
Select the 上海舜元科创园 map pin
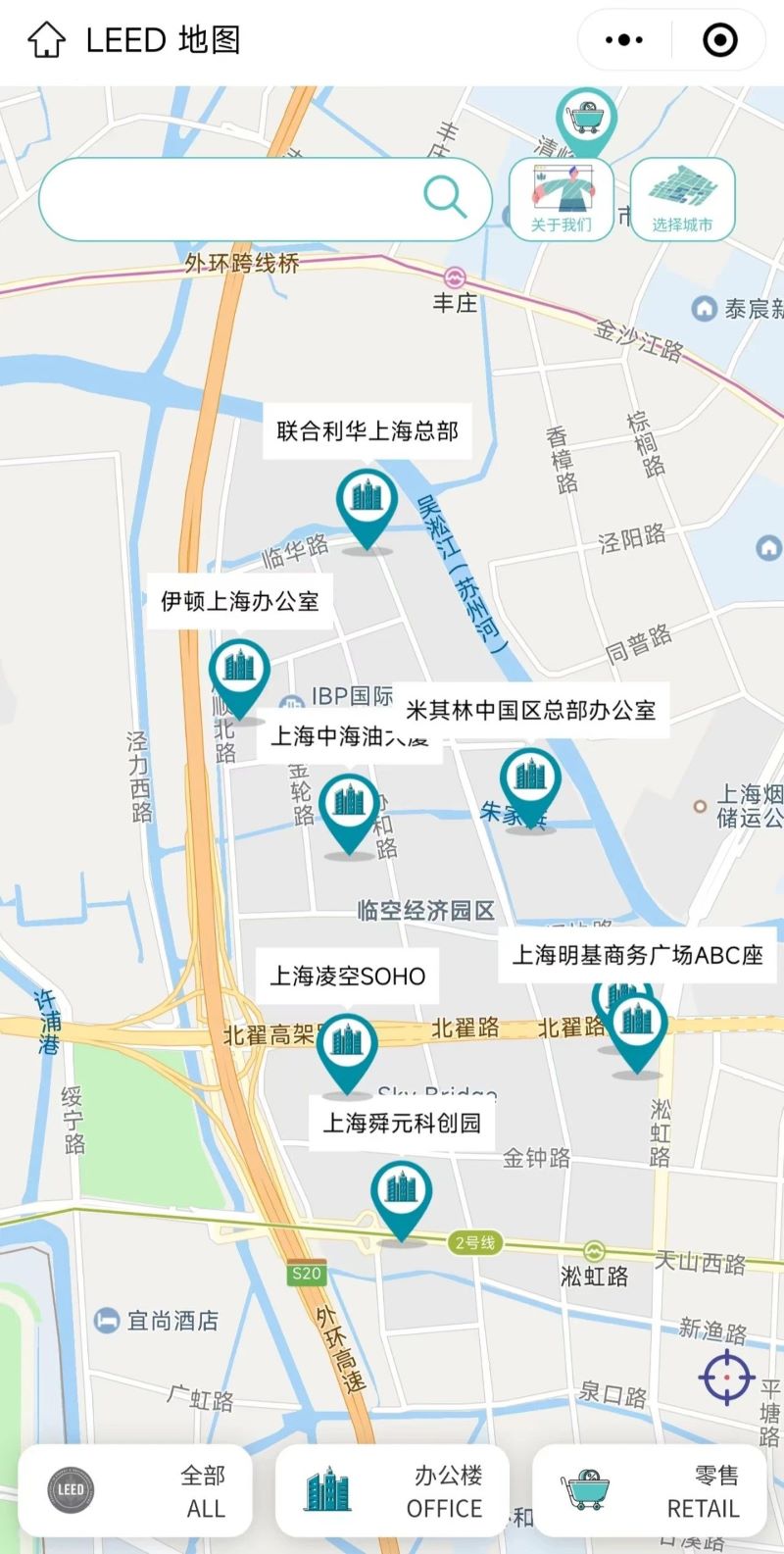coord(401,1192)
